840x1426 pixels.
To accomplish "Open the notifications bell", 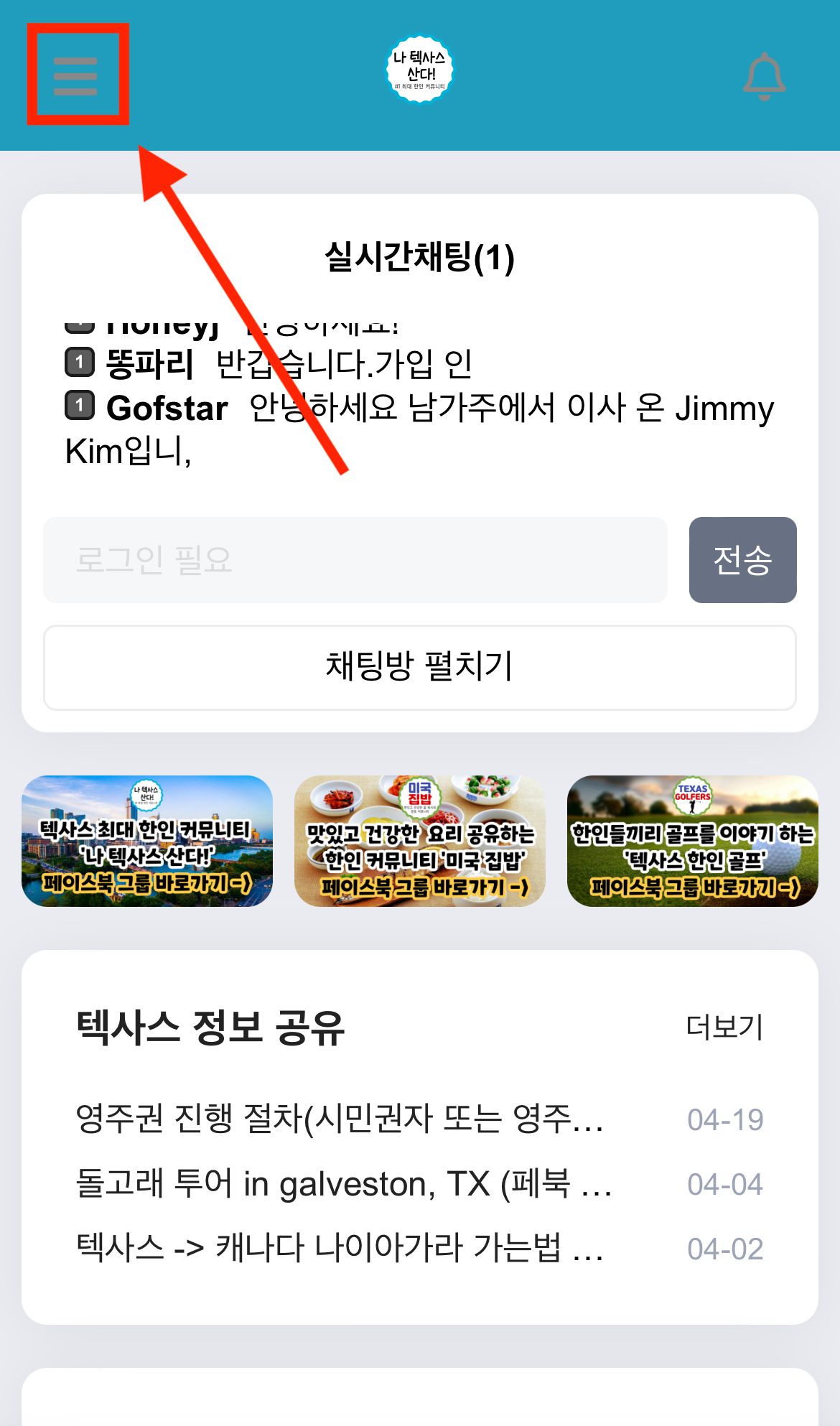I will pos(764,76).
